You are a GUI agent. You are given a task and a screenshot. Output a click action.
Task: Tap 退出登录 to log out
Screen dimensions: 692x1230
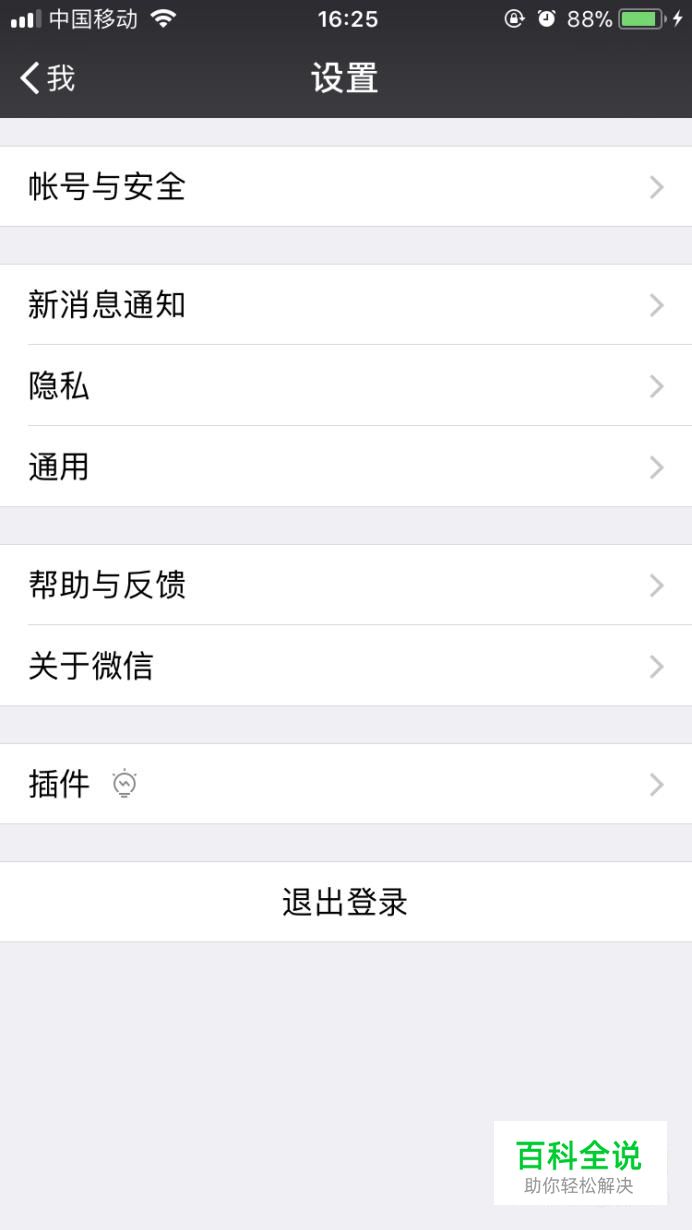(346, 902)
